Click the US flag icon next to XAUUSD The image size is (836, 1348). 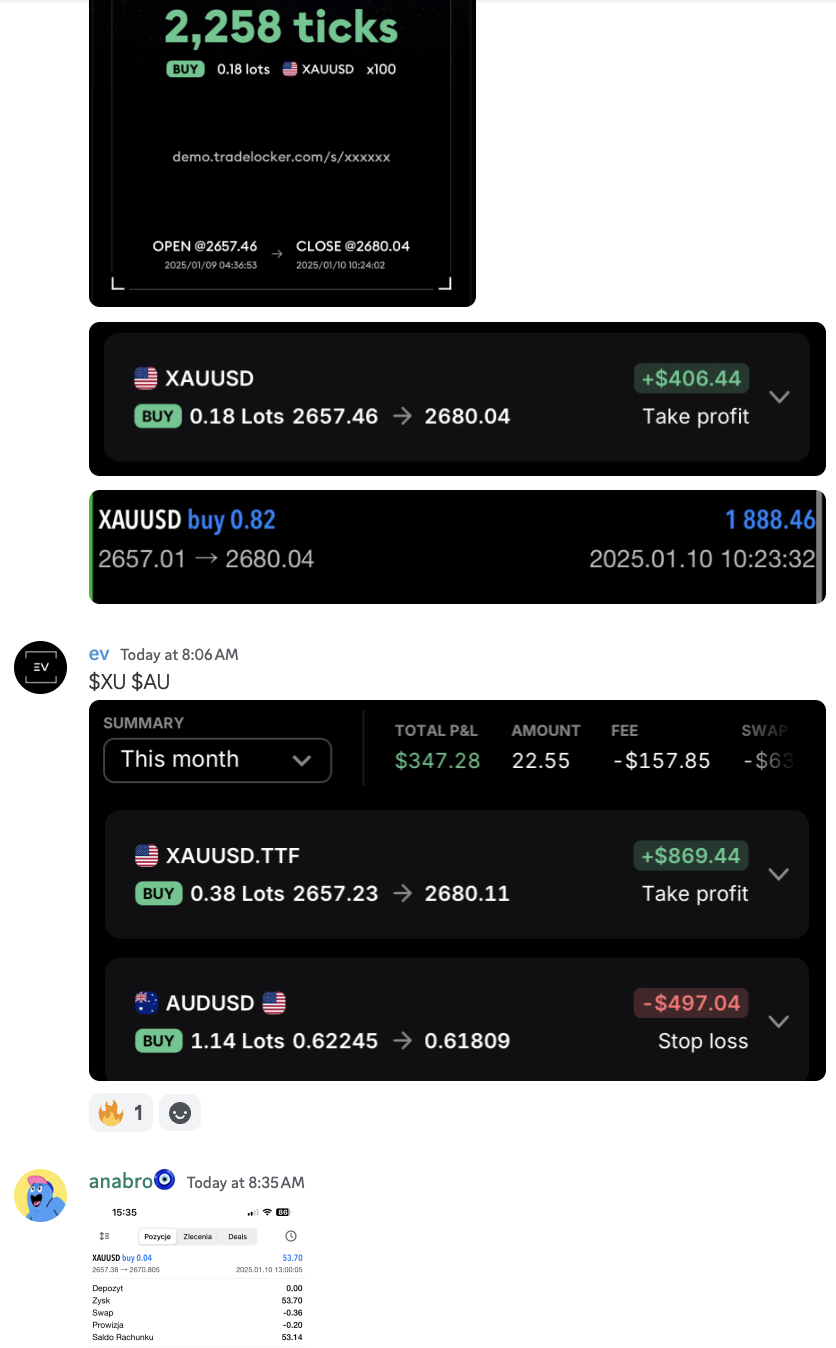[146, 378]
